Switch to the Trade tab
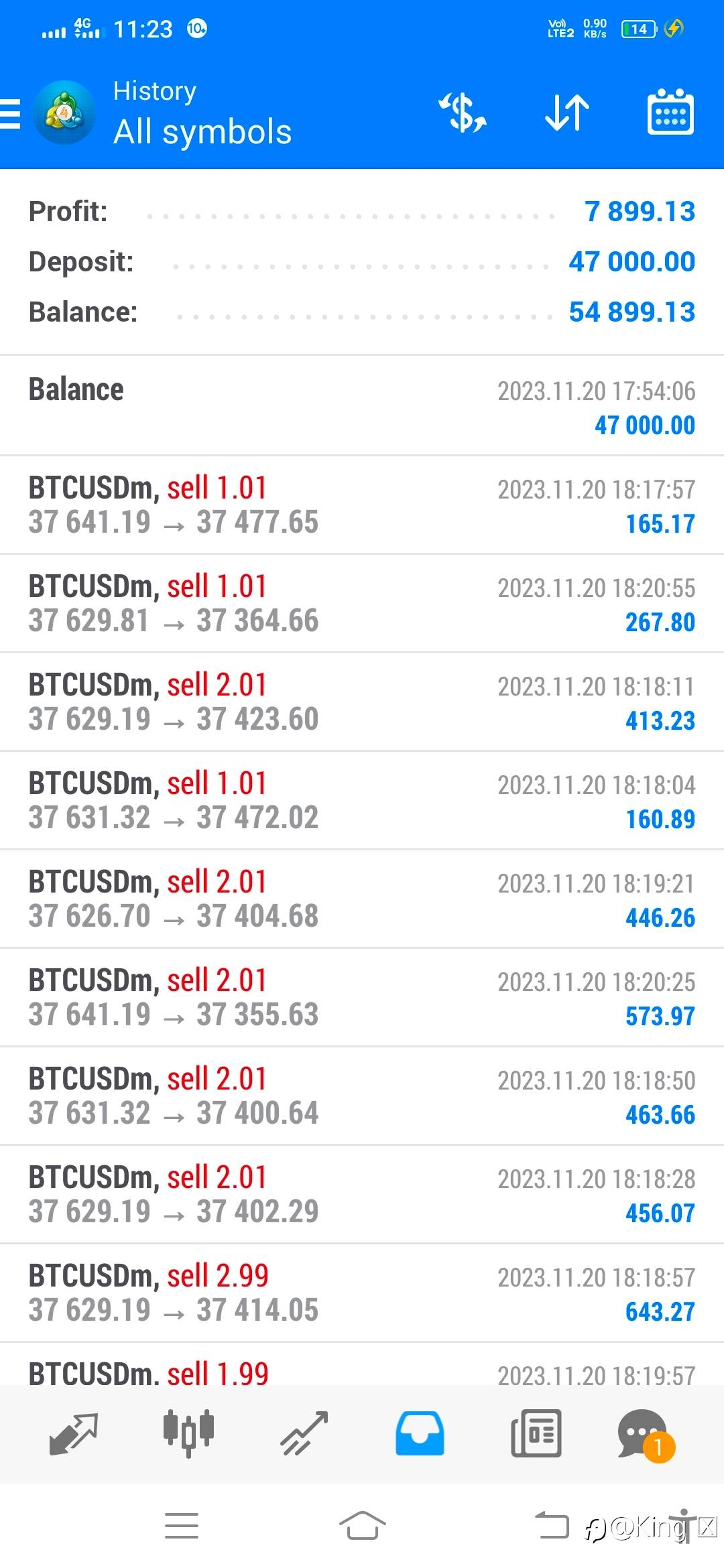This screenshot has width=724, height=1568. (304, 1434)
